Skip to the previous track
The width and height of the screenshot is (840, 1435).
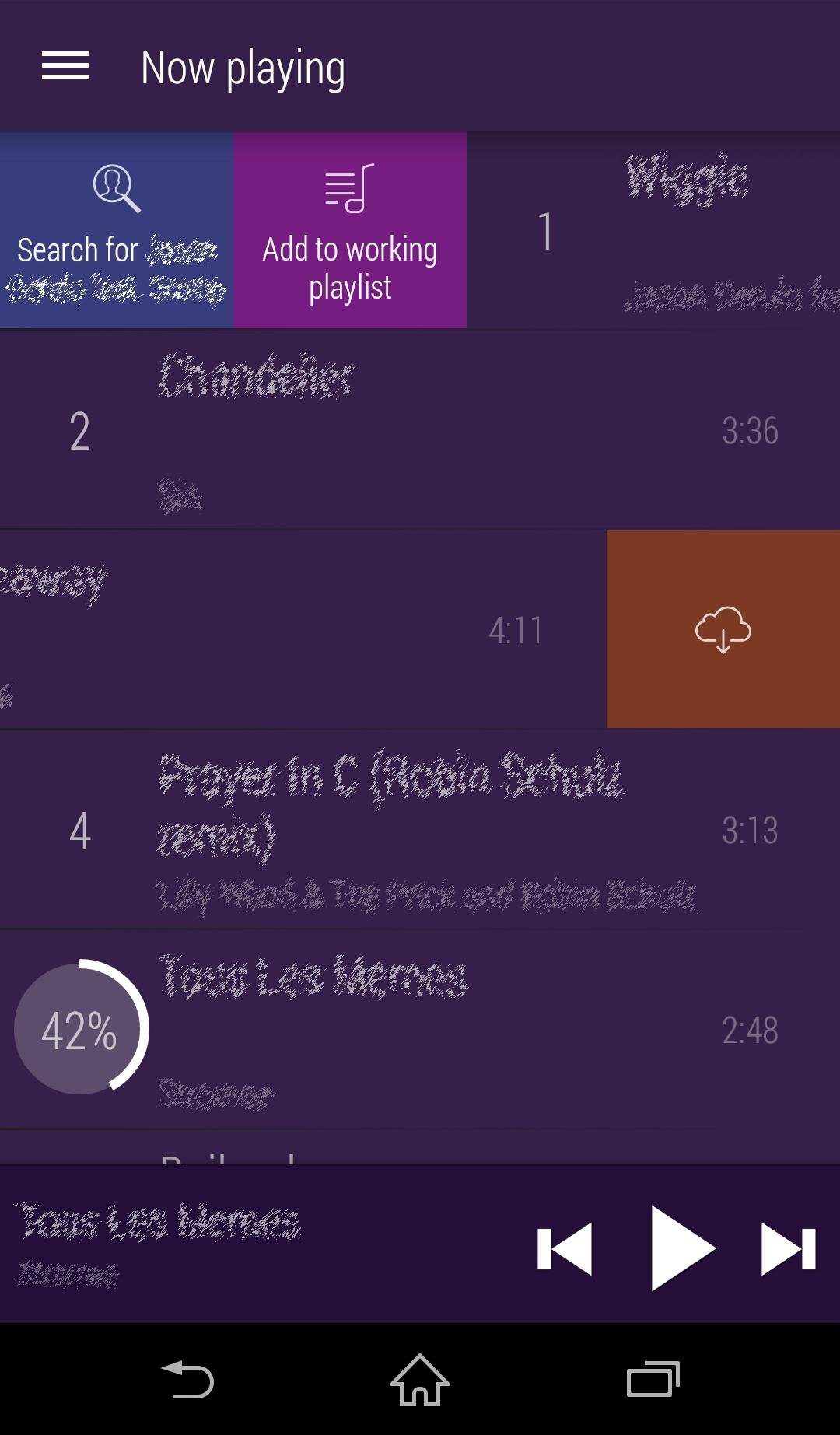[x=565, y=1250]
